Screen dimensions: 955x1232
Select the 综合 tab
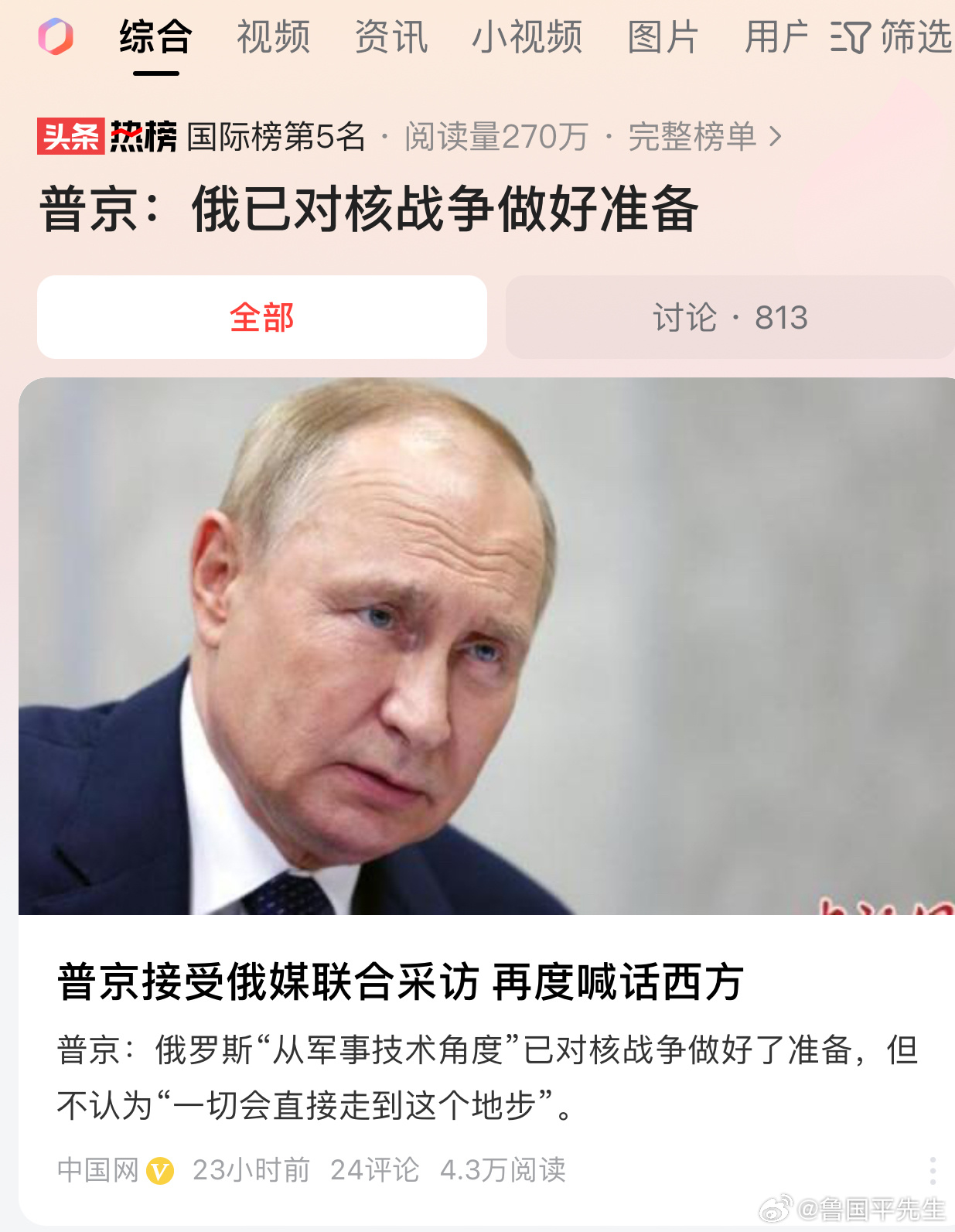tap(155, 37)
